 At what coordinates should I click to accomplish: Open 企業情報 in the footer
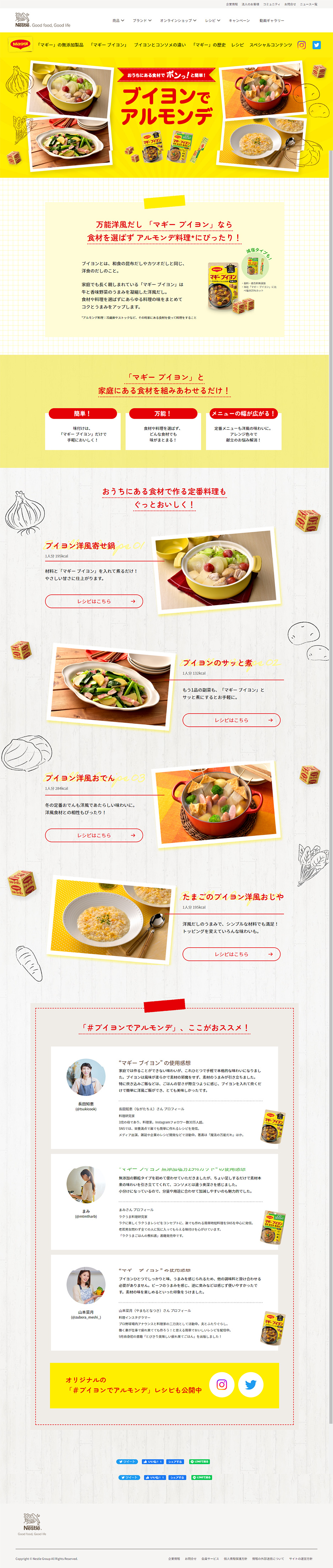174,1558
